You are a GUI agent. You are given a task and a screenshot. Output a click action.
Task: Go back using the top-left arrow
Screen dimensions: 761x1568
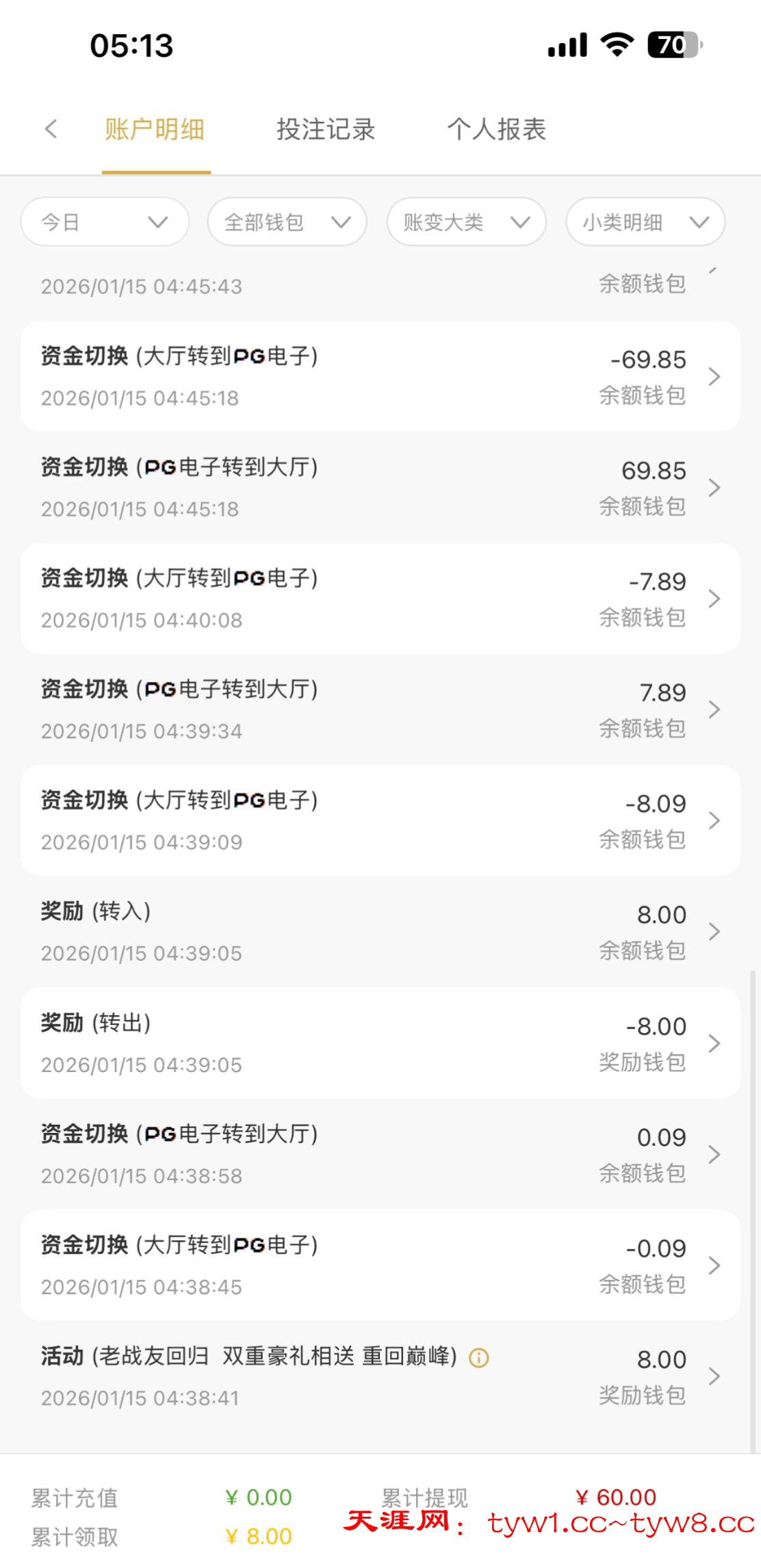[x=51, y=129]
